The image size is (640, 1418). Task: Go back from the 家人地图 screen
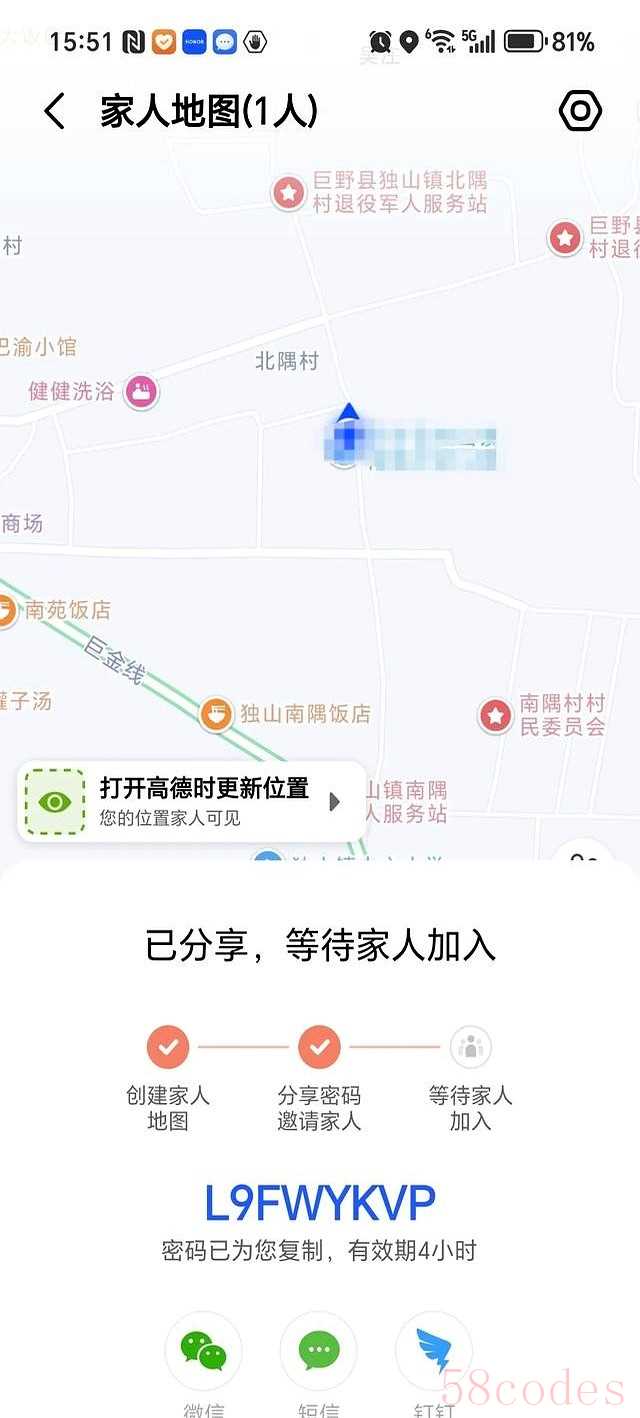pyautogui.click(x=55, y=111)
